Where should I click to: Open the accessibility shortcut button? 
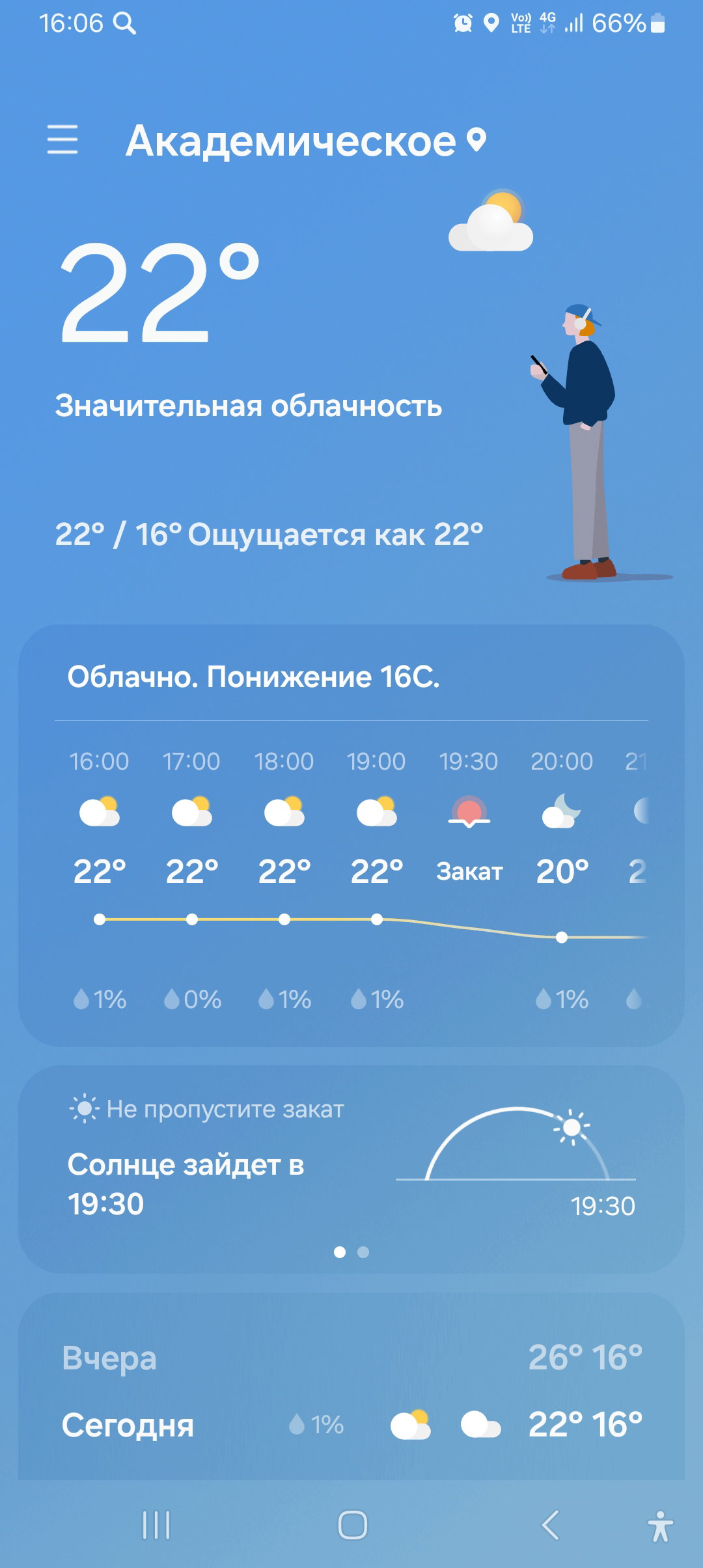tap(660, 1526)
